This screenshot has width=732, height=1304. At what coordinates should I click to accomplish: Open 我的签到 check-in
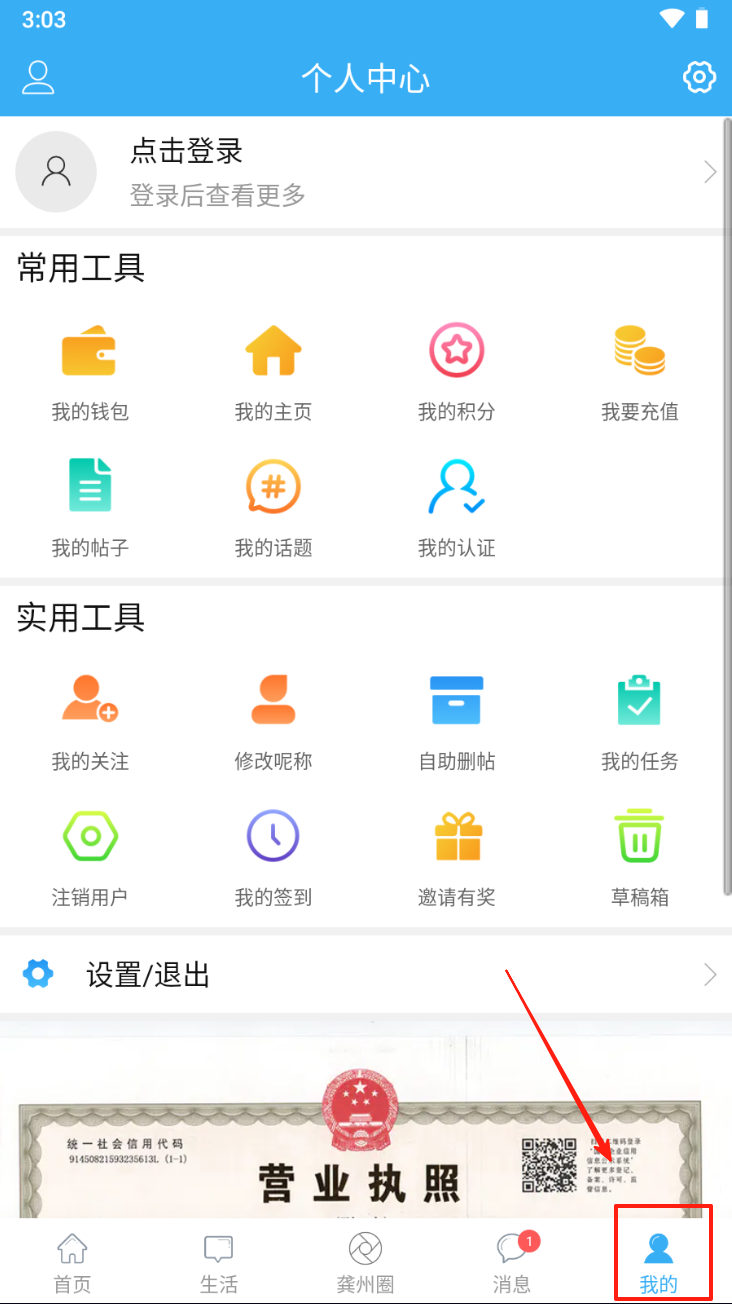(273, 856)
